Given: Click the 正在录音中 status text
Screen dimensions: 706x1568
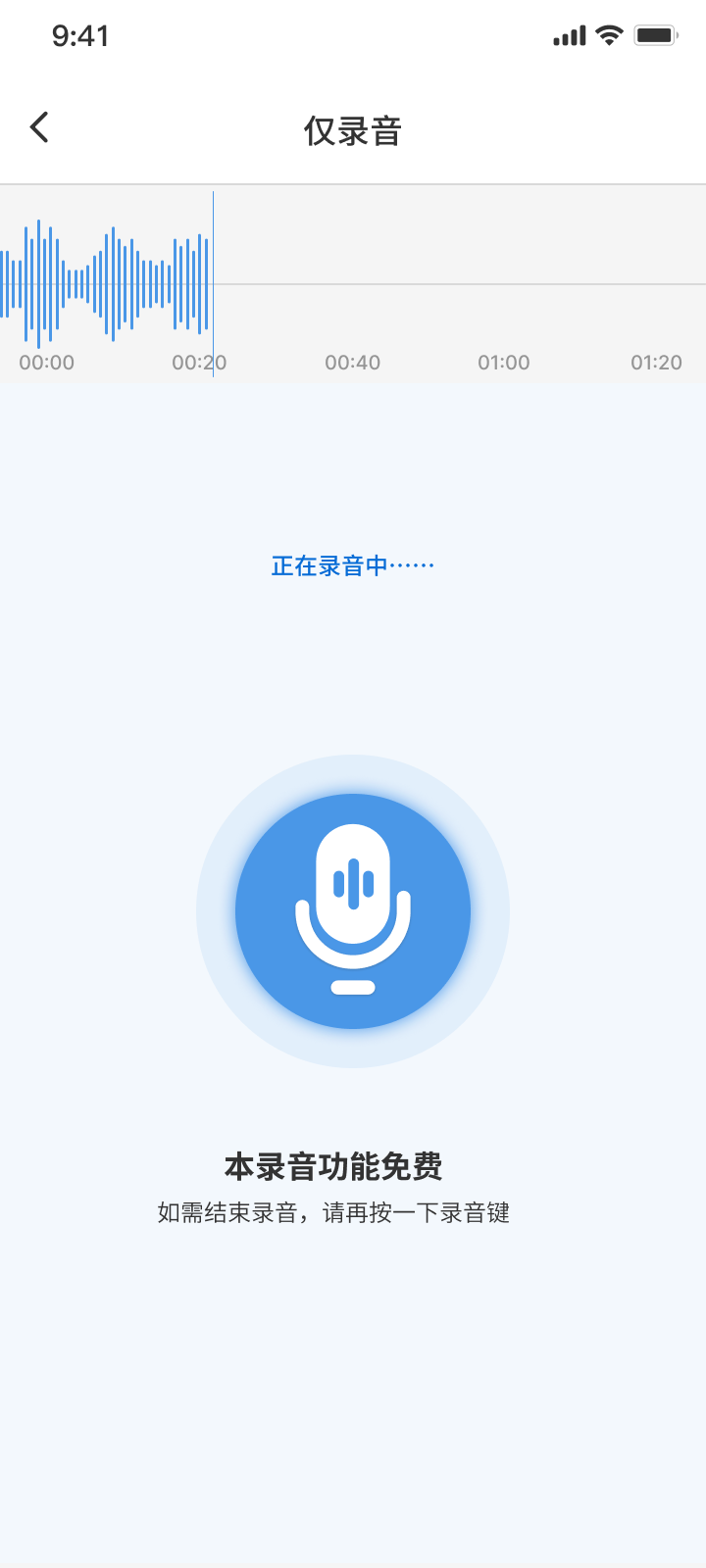Looking at the screenshot, I should coord(351,563).
